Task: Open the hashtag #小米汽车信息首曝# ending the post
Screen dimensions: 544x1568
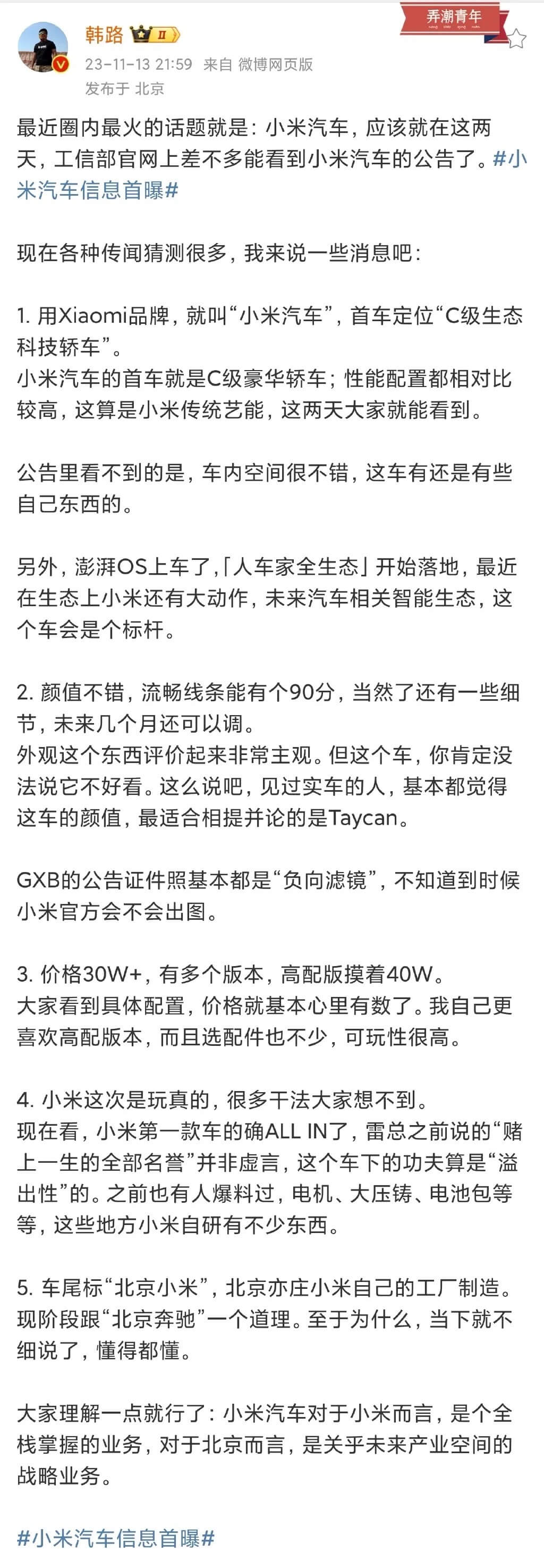Action: pyautogui.click(x=116, y=1538)
